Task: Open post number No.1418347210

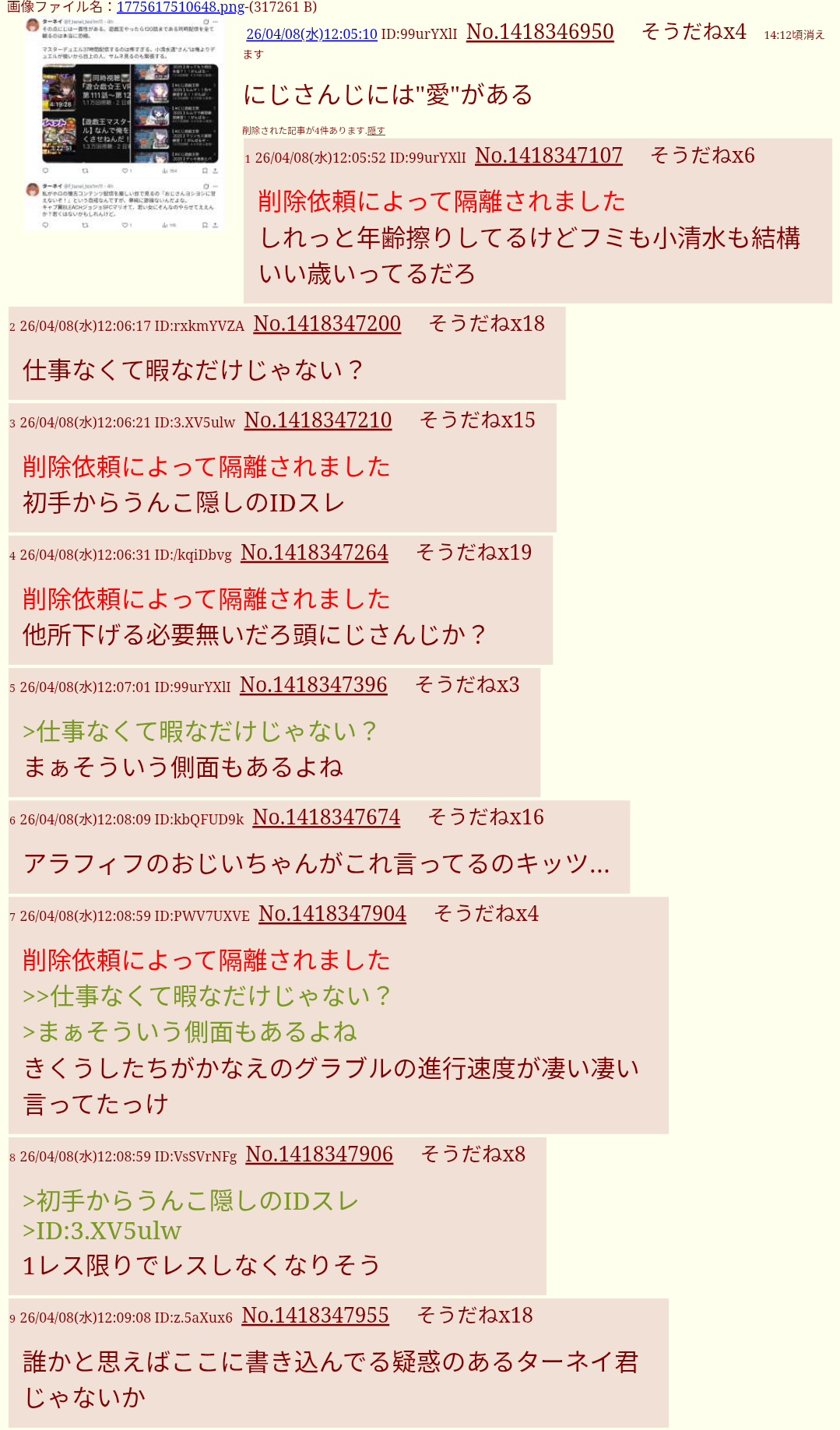Action: tap(318, 420)
